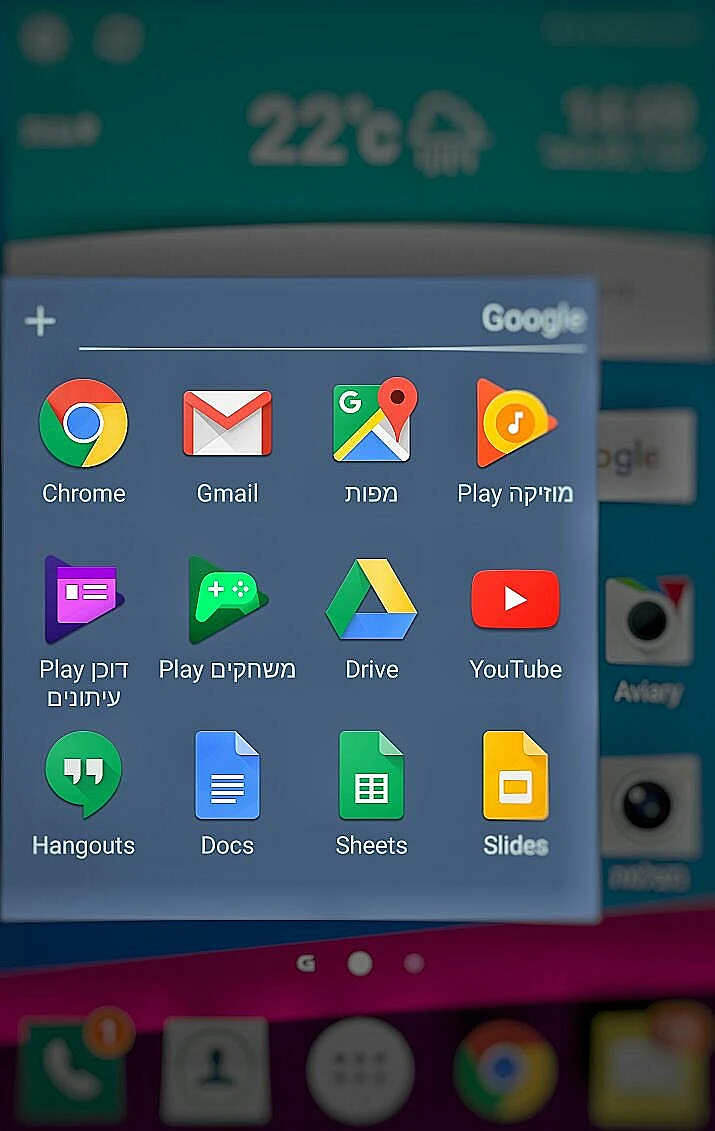Open Play Music (מוזיקה)
Viewport: 715px width, 1131px height.
(x=515, y=424)
